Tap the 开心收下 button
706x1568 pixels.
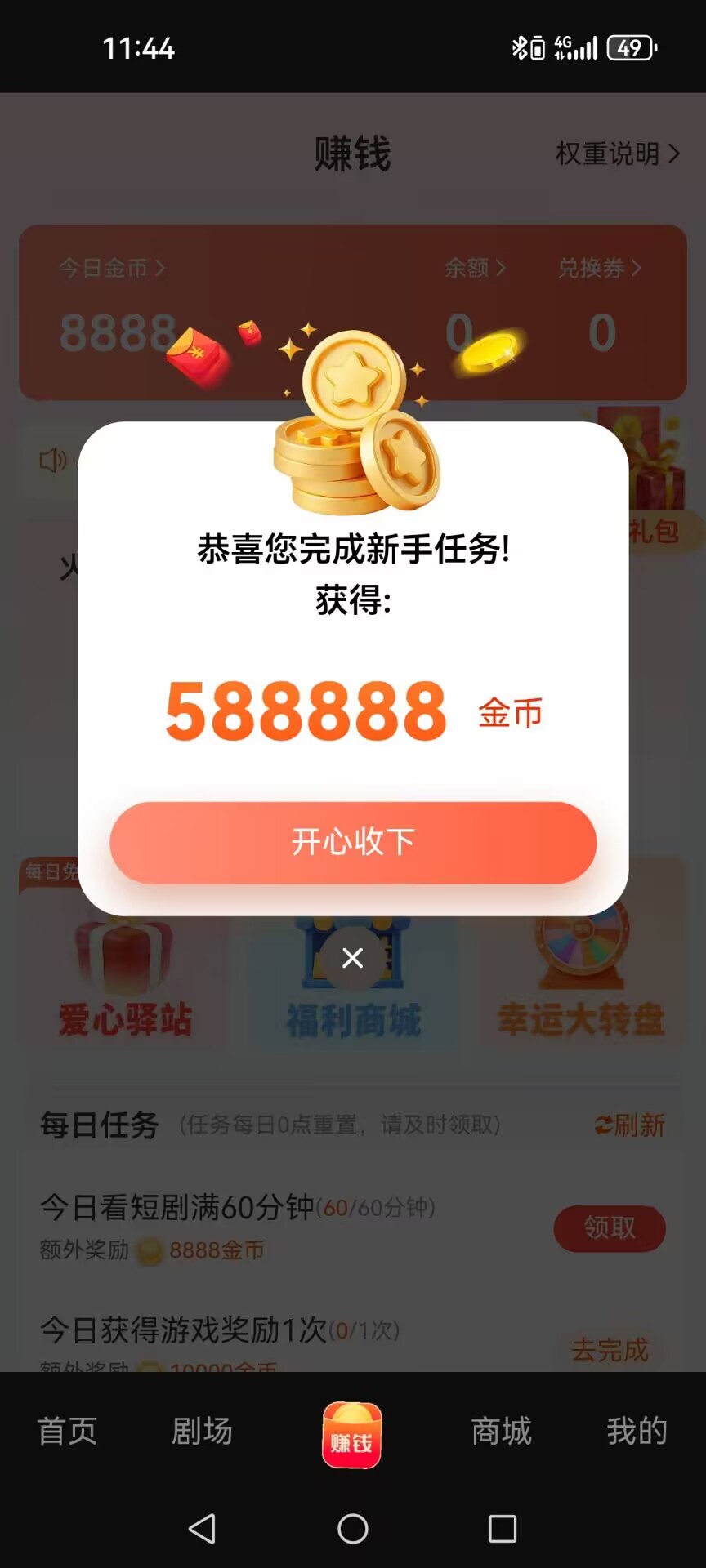353,842
